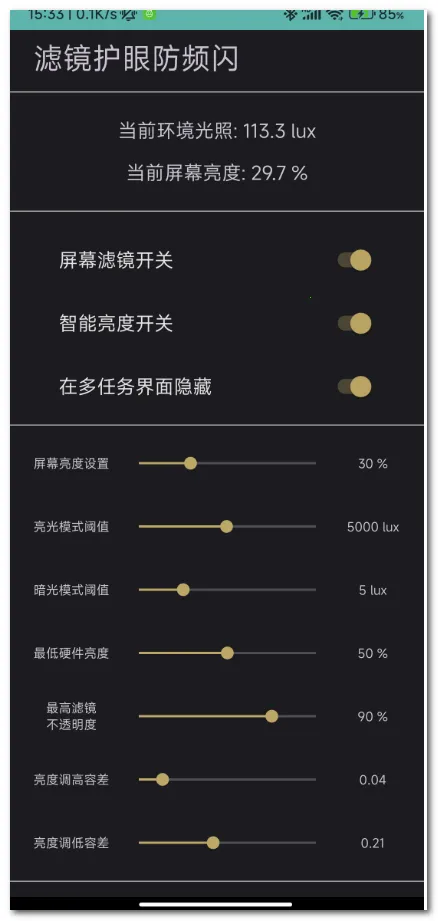Tap the 亮光模式阈值 slider
Screen dimensions: 438x921
[227, 527]
